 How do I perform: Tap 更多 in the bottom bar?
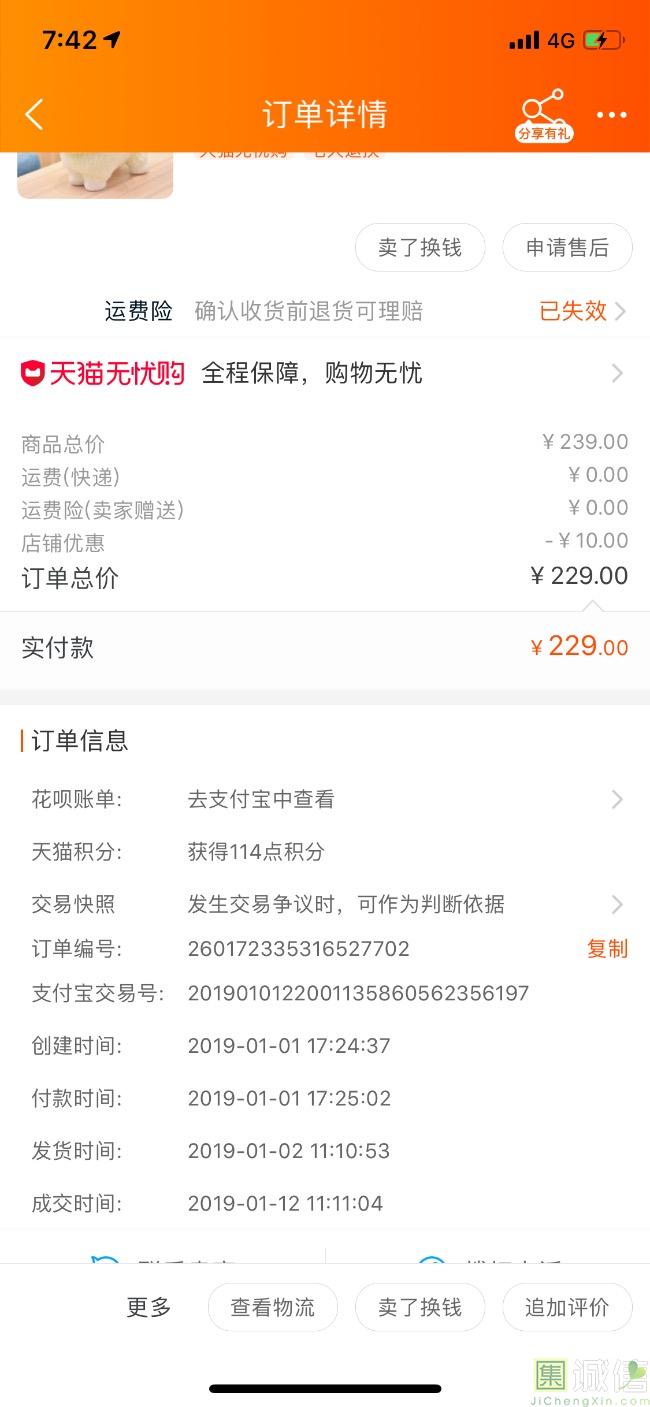coord(149,1307)
